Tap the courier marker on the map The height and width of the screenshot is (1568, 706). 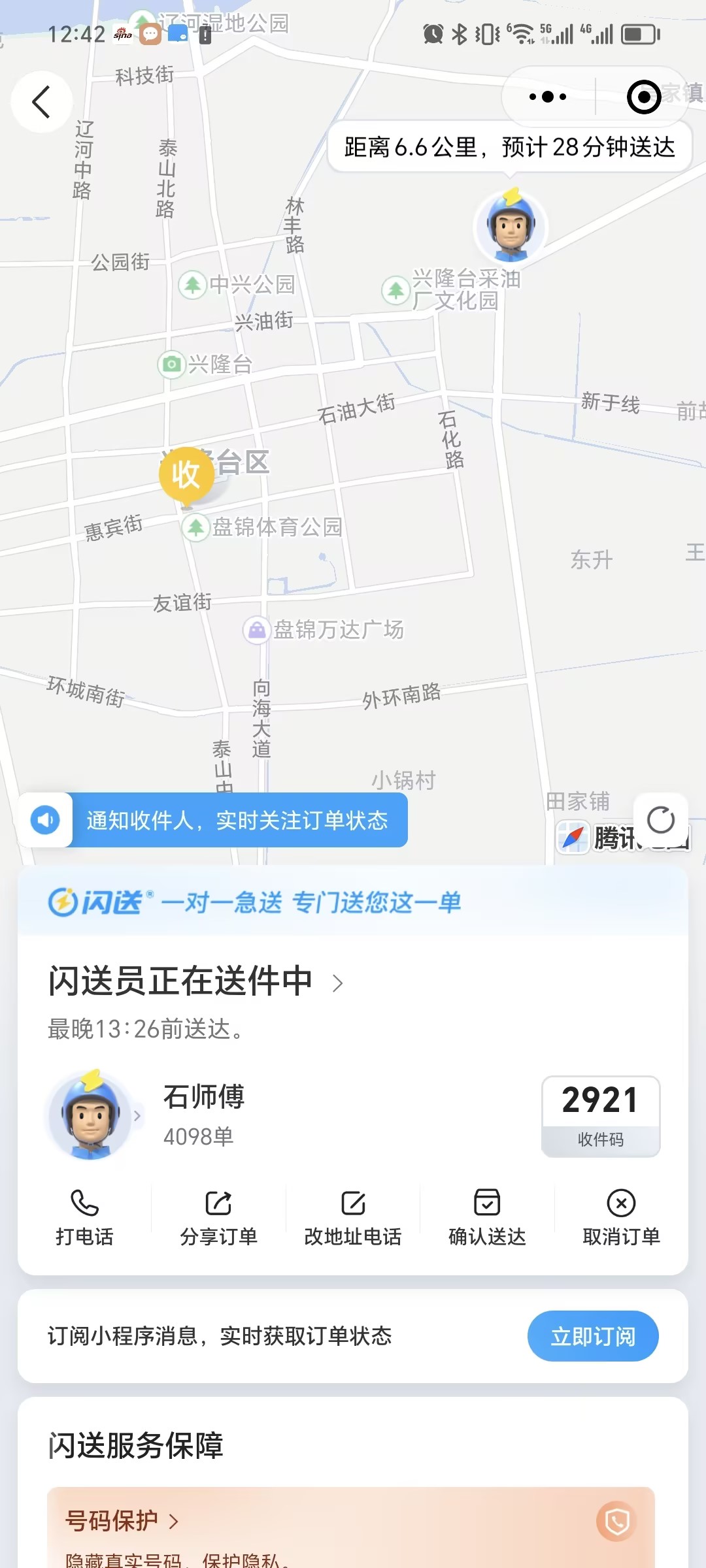click(x=511, y=226)
